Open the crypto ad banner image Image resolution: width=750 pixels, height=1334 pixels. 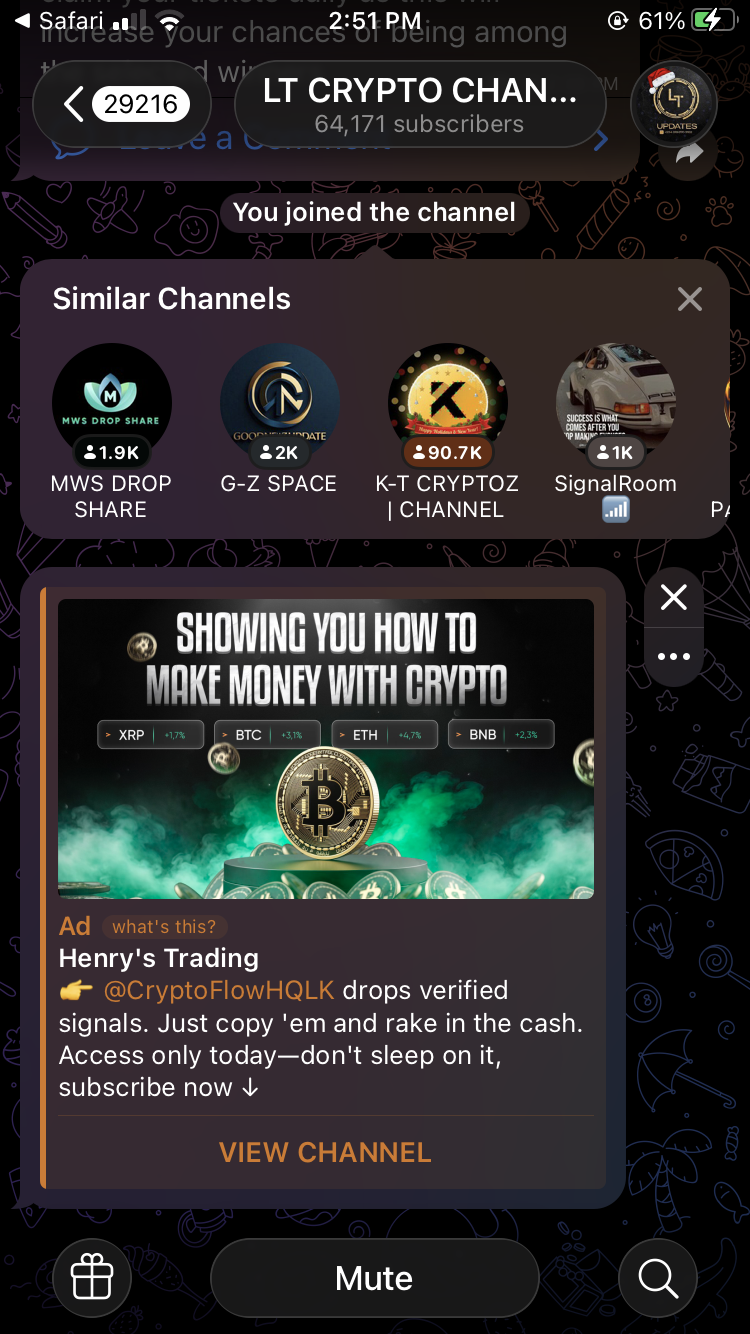point(325,748)
